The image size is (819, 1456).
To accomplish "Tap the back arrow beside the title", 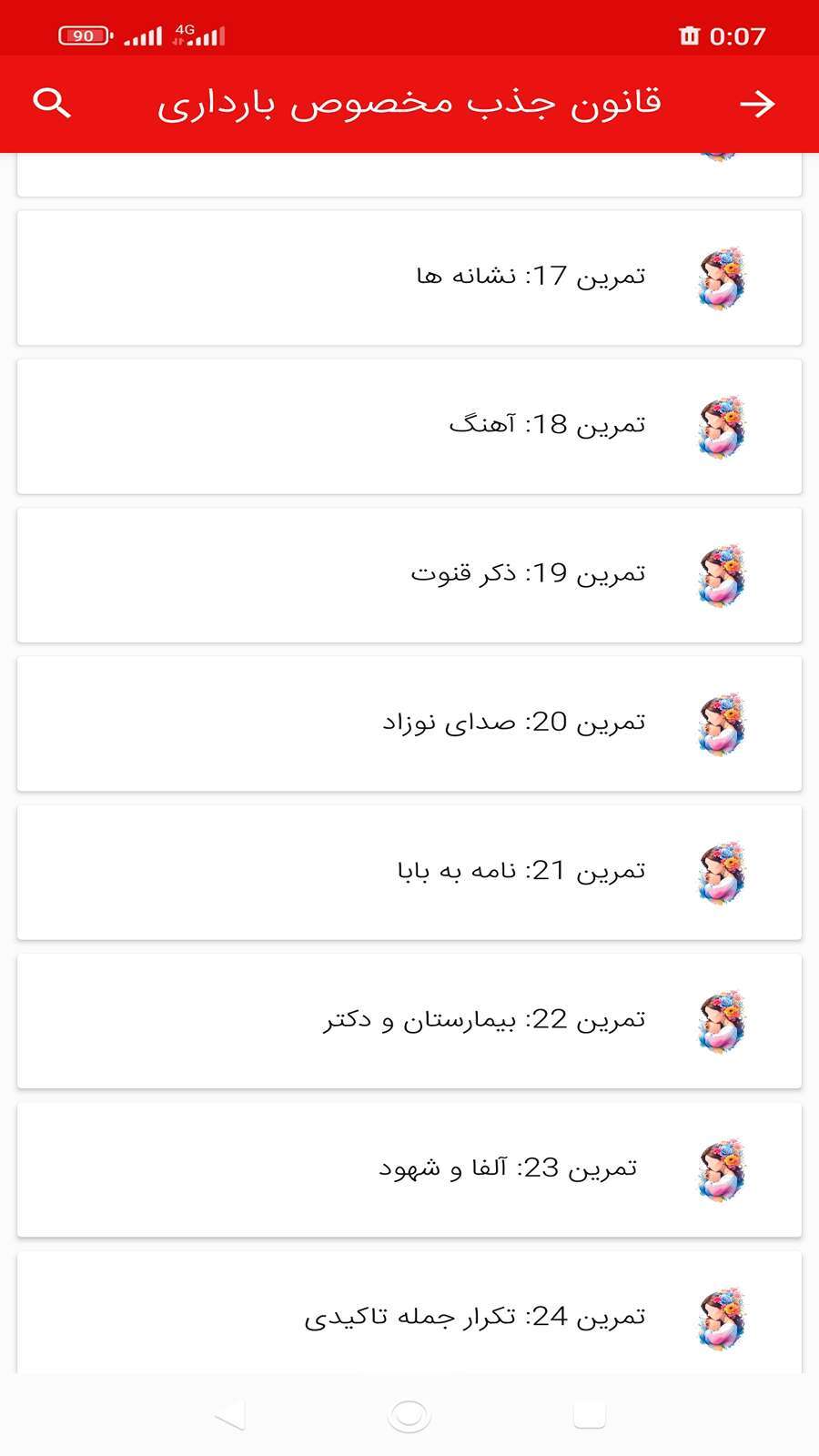I will click(x=758, y=103).
